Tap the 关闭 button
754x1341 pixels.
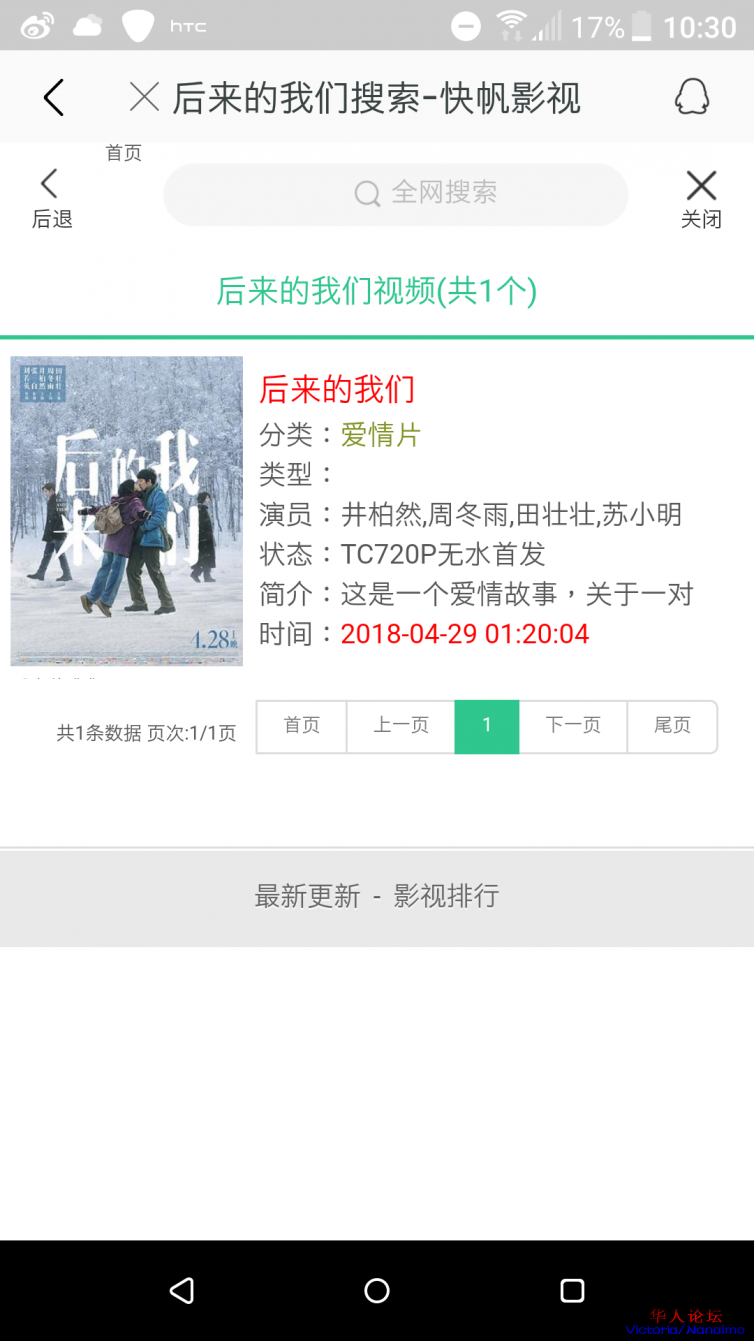click(x=701, y=198)
